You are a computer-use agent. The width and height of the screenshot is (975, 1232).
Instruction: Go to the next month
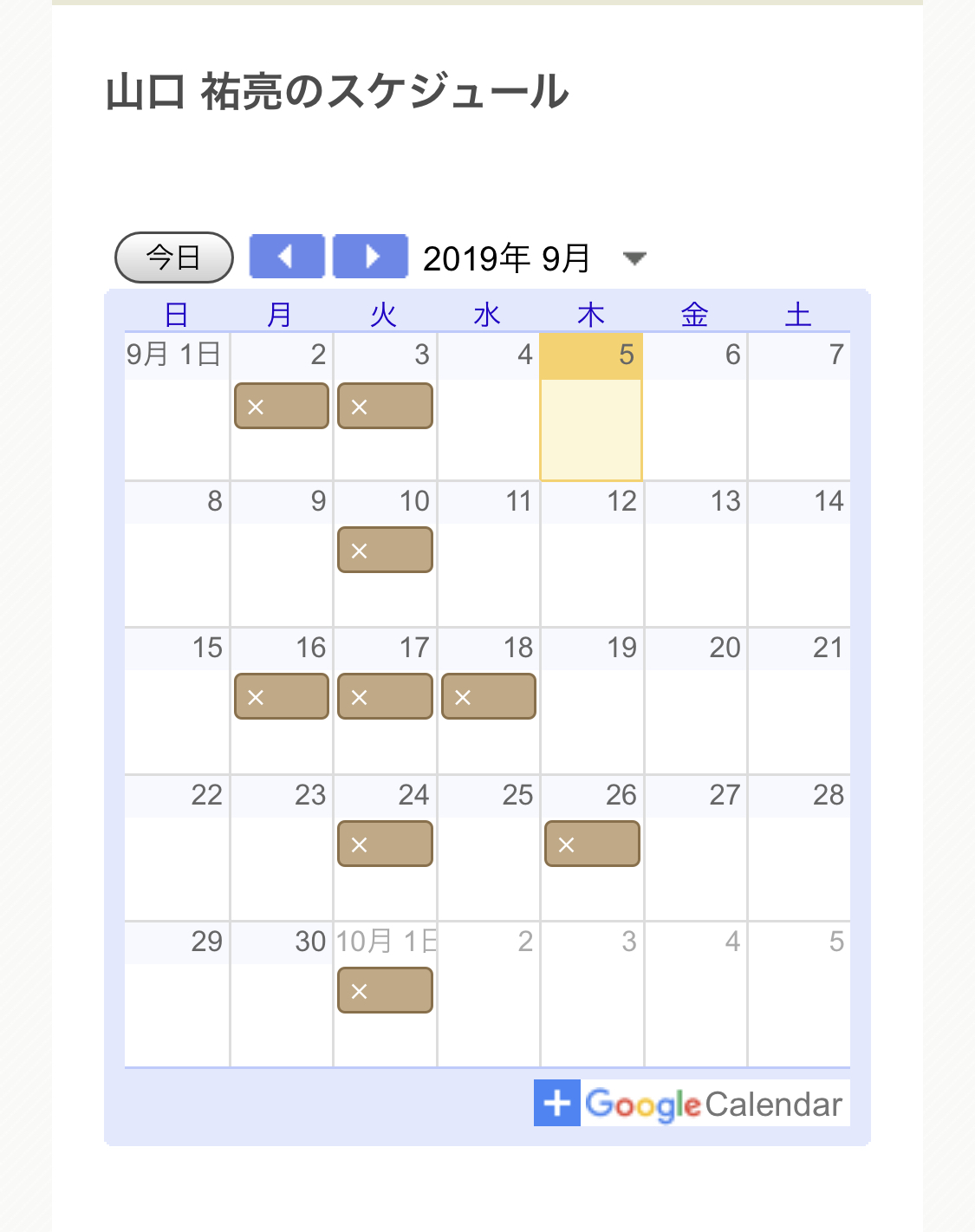coord(371,257)
